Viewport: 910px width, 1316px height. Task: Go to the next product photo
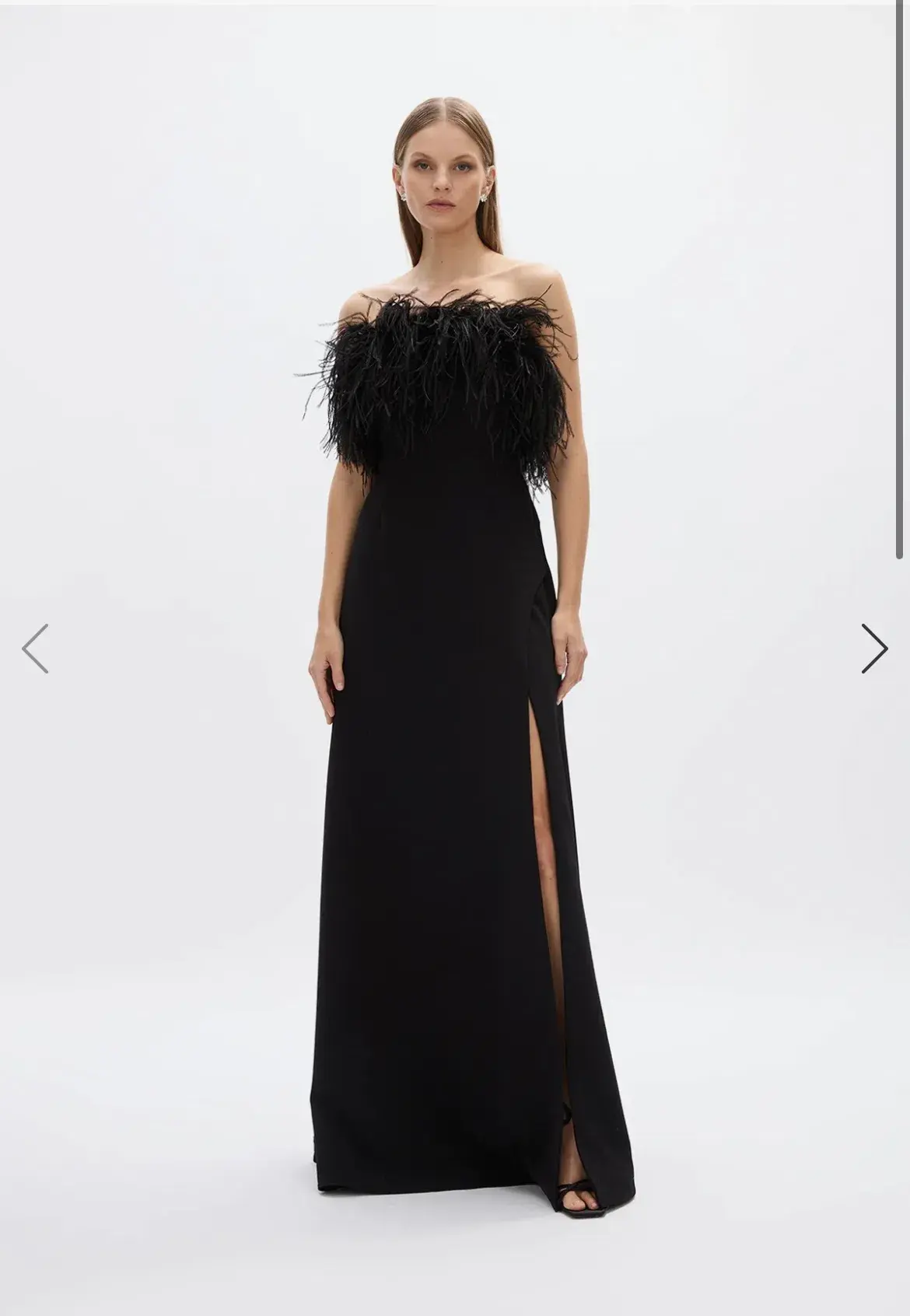pos(874,648)
